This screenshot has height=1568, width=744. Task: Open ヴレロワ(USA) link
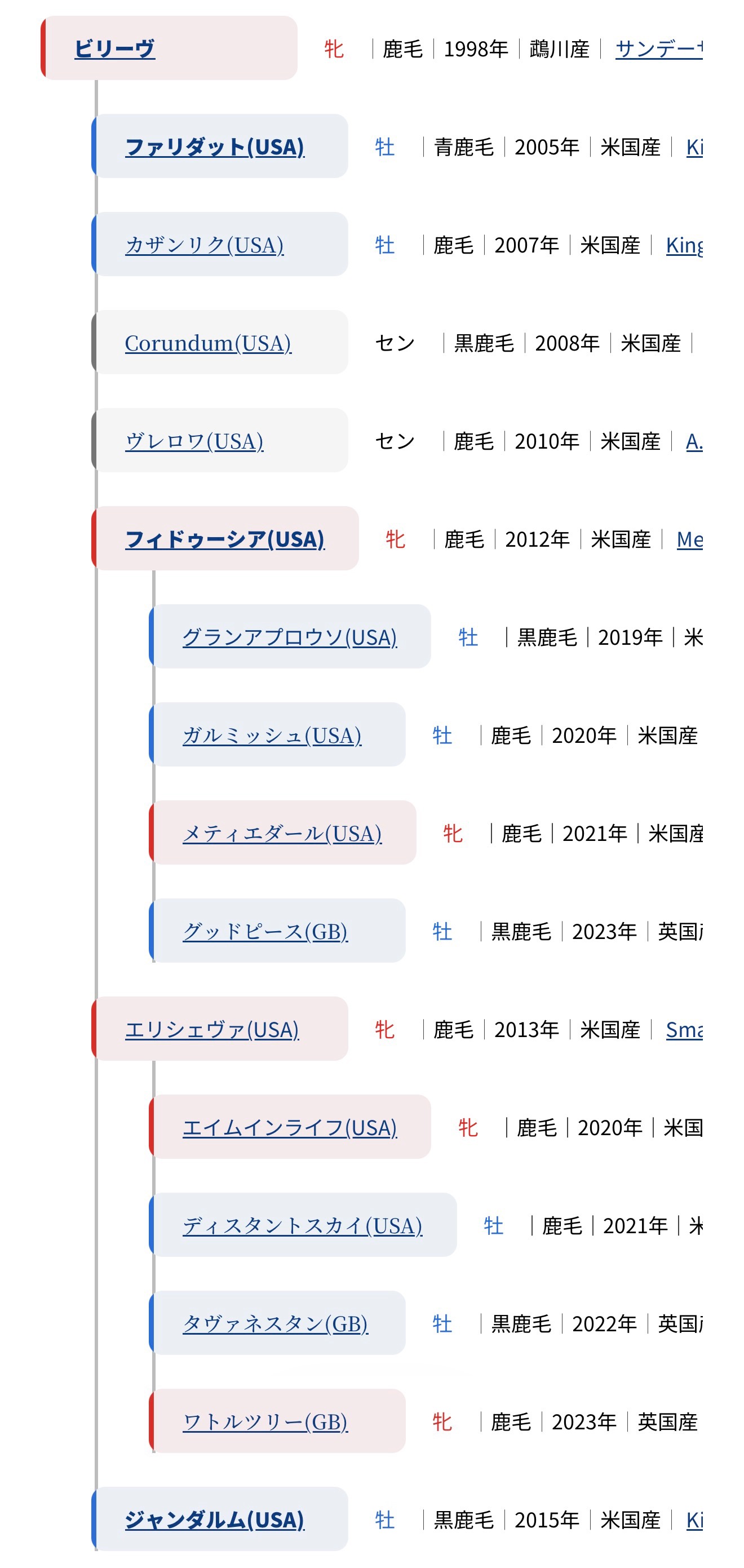point(194,441)
